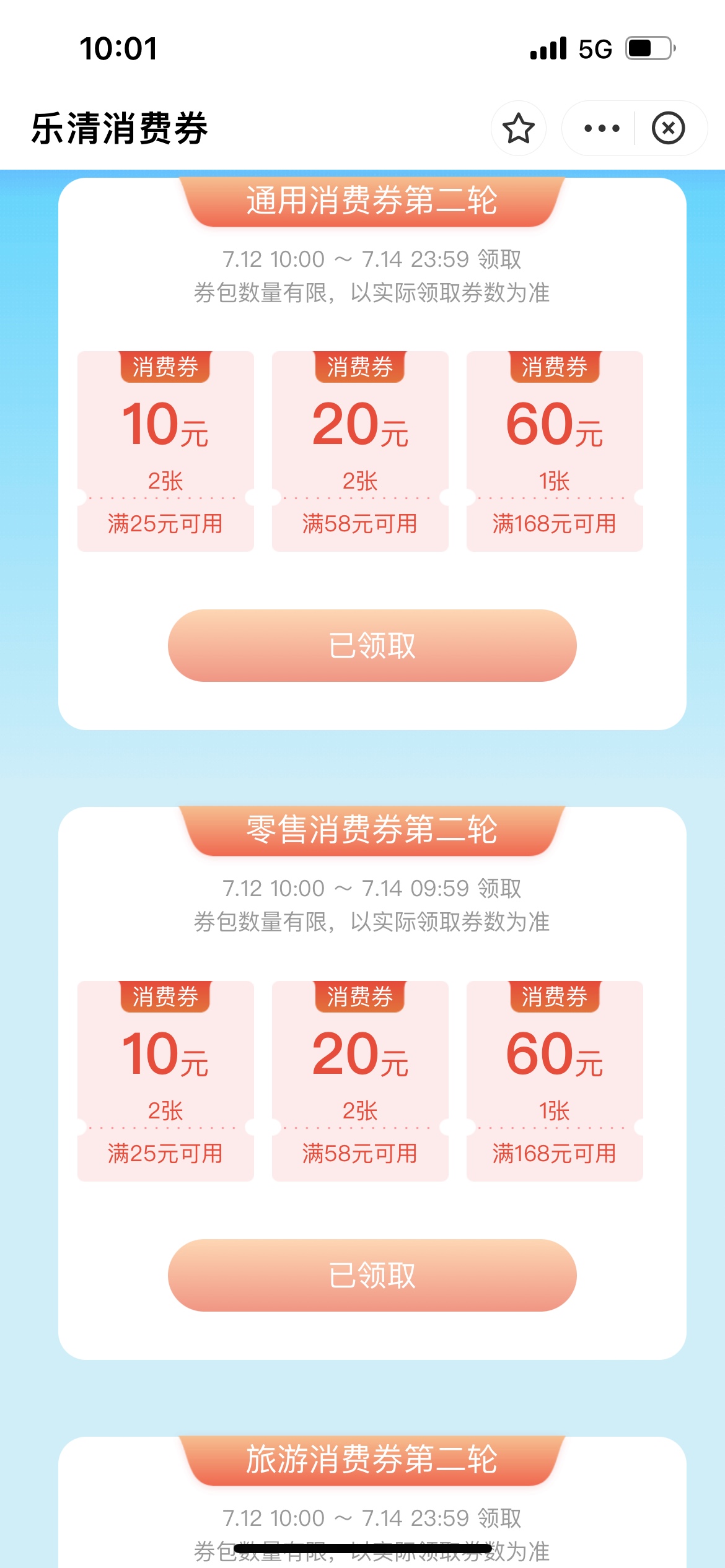The height and width of the screenshot is (1568, 725).
Task: Tap 已领取 under 通用消费券第二轮
Action: pyautogui.click(x=372, y=645)
